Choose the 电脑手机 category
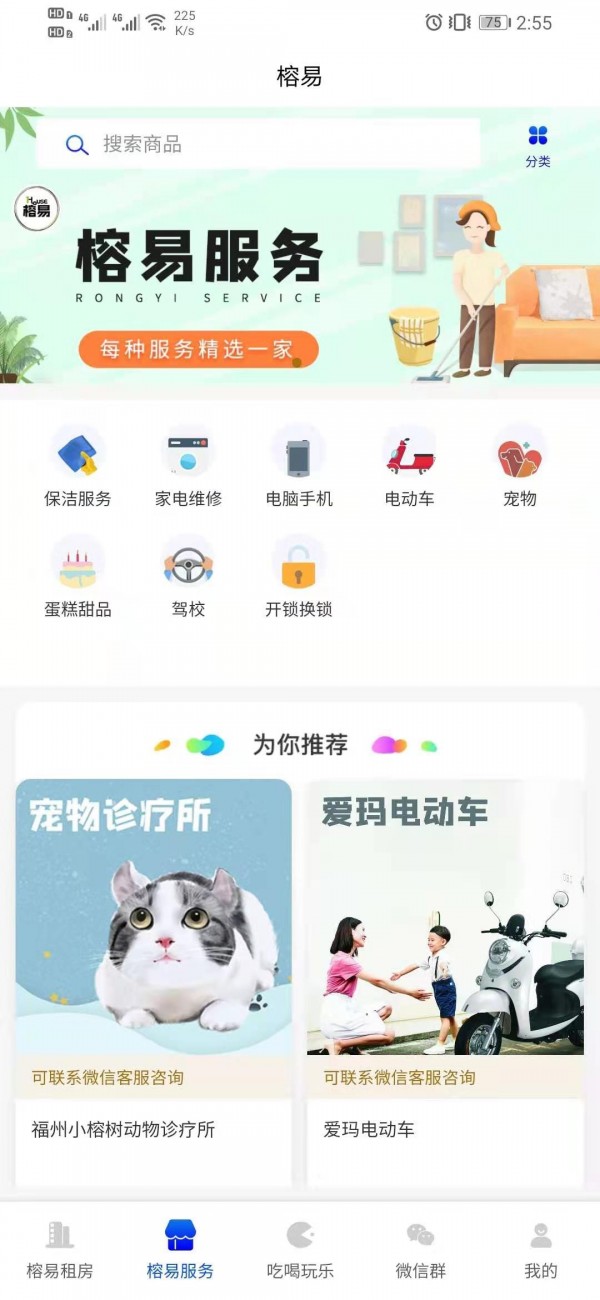 pos(299,466)
